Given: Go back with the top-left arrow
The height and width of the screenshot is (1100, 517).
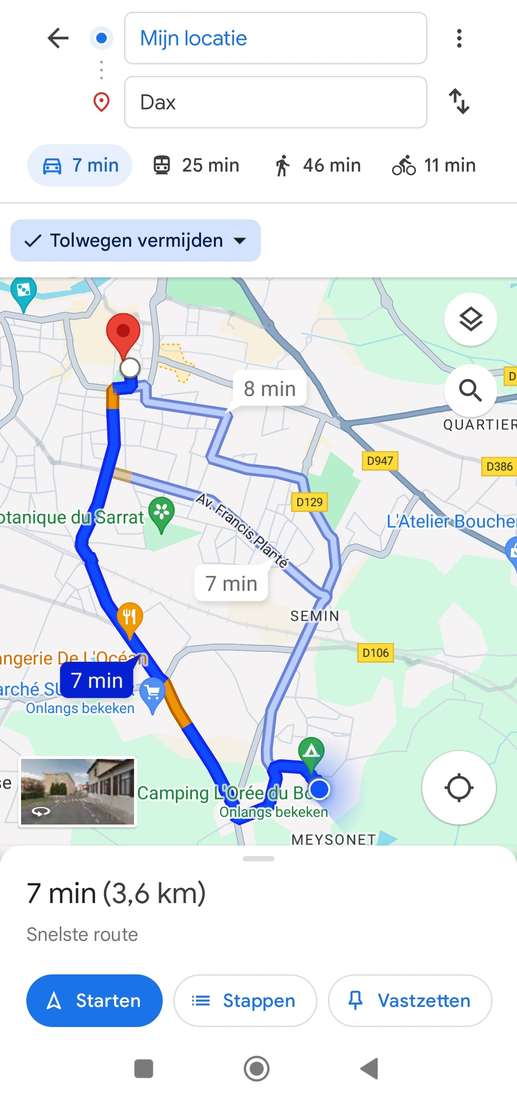Looking at the screenshot, I should pos(58,38).
